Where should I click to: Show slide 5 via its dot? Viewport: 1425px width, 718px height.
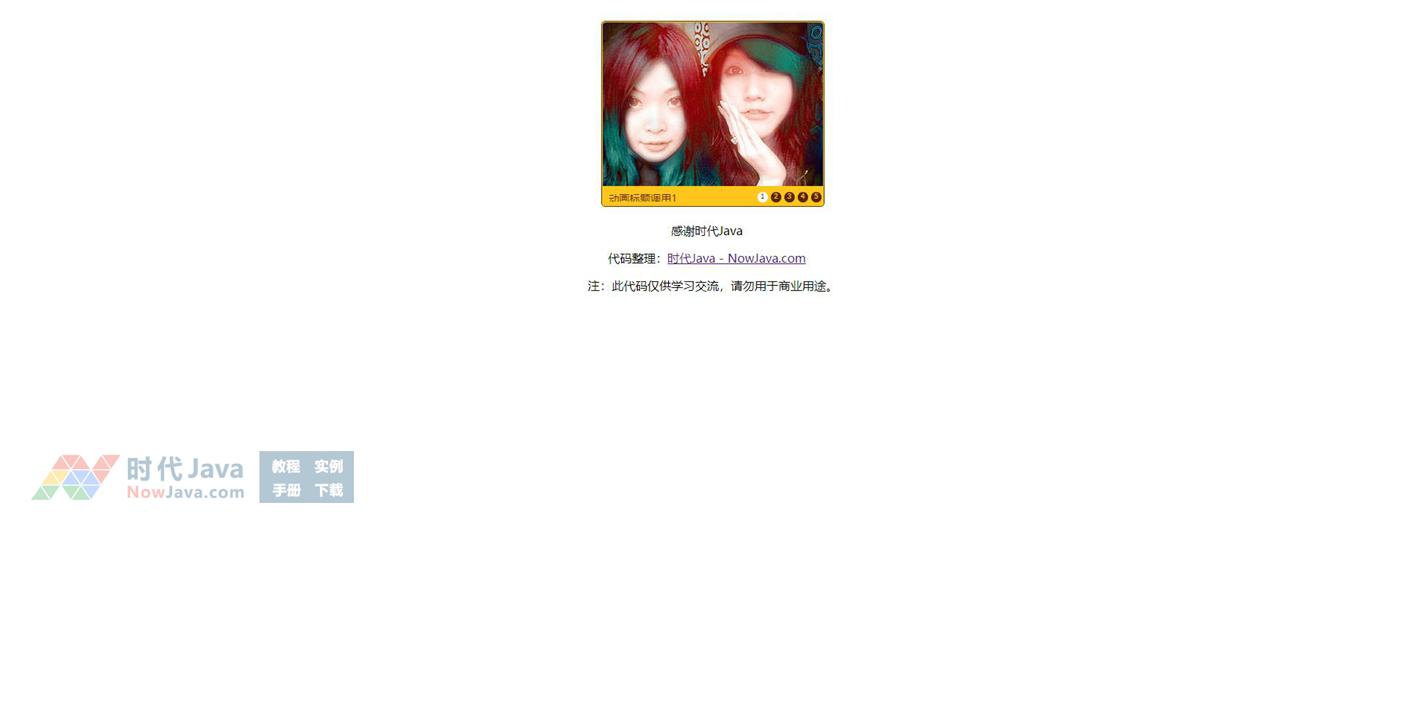click(x=816, y=197)
